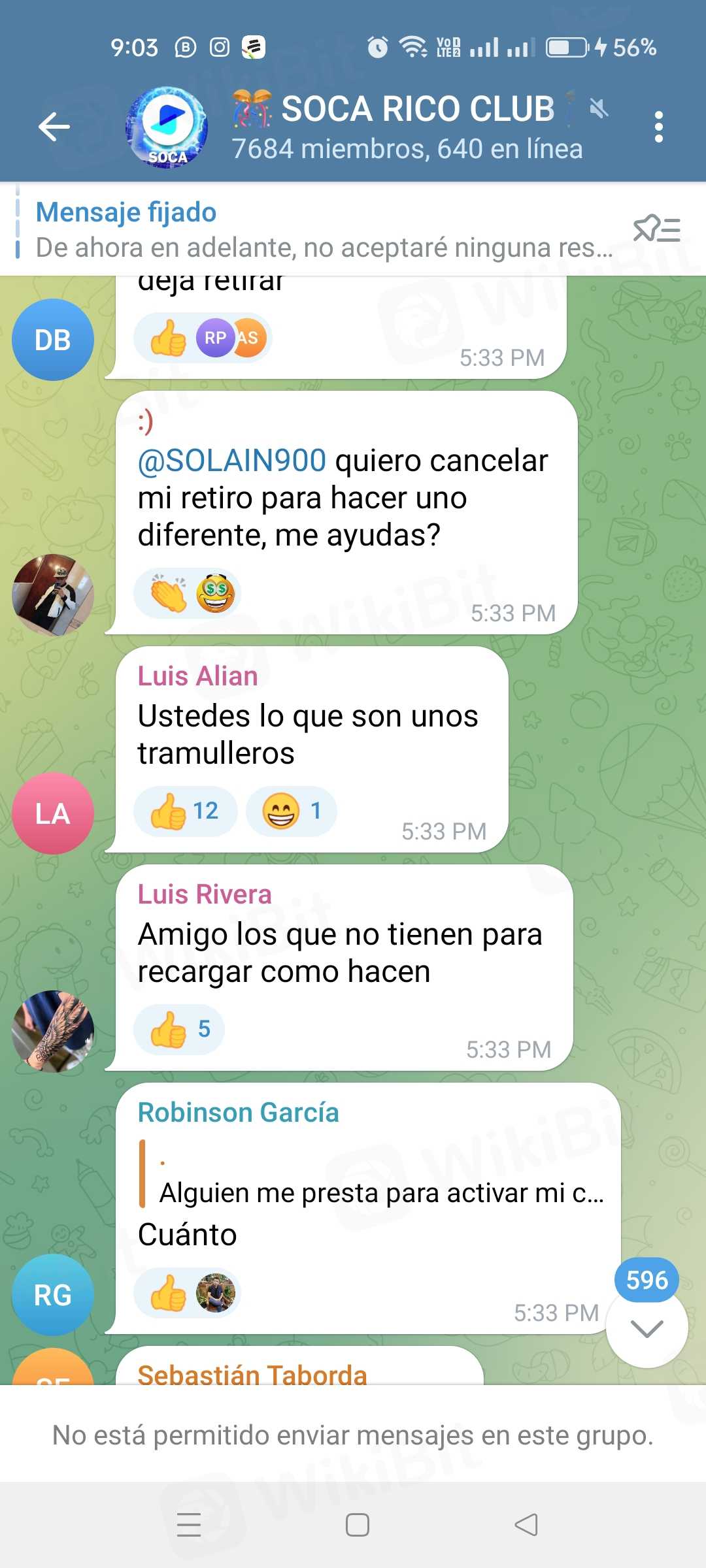Image resolution: width=706 pixels, height=1568 pixels.
Task: Jump to latest messages with down arrow
Action: tap(647, 1328)
